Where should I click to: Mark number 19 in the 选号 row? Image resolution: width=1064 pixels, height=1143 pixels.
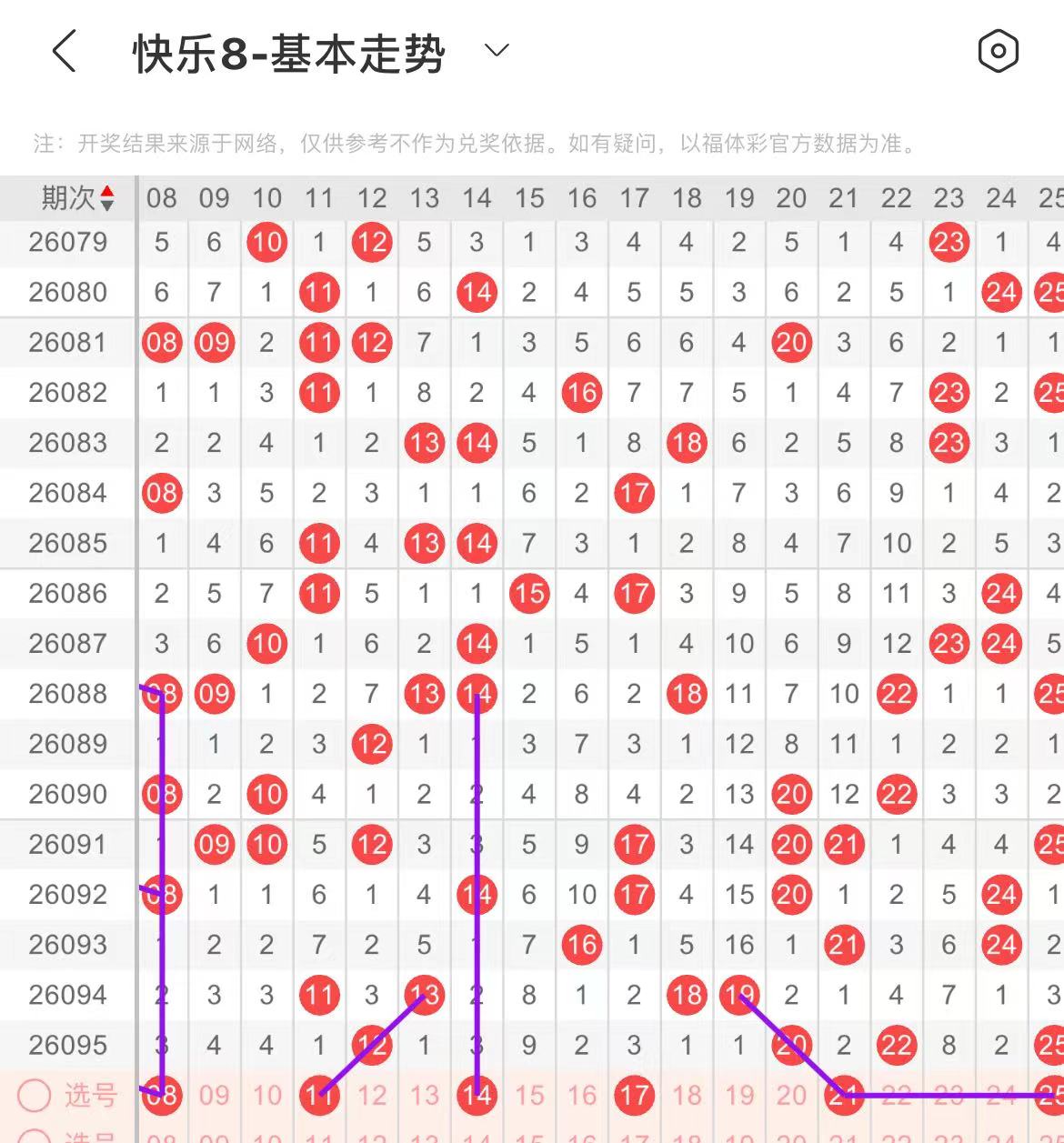[739, 1096]
